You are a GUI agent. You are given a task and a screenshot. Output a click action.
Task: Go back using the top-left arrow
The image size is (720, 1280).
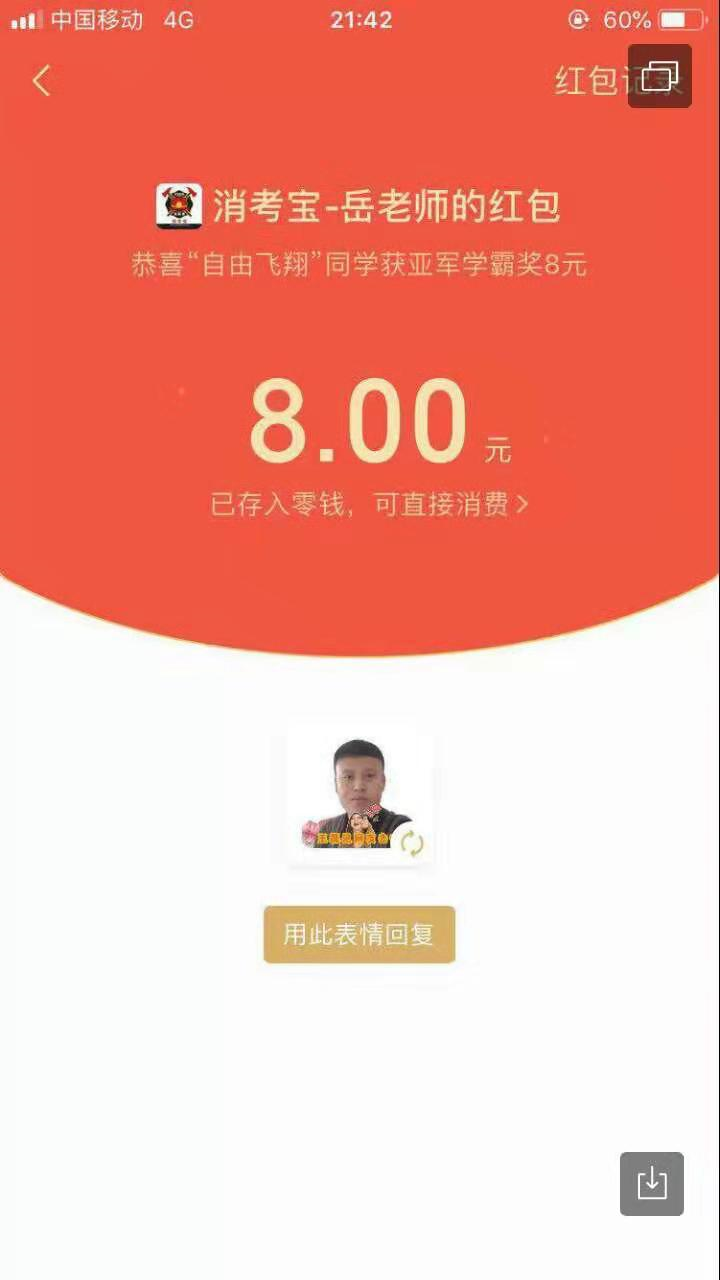pyautogui.click(x=41, y=80)
